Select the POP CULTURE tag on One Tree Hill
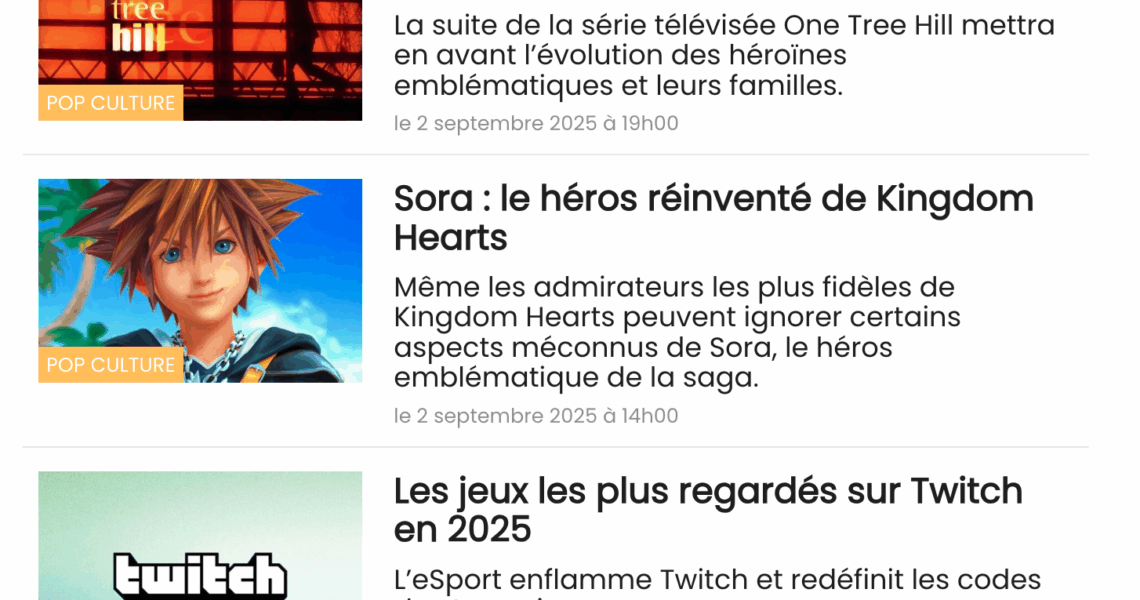This screenshot has height=600, width=1140. coord(111,103)
